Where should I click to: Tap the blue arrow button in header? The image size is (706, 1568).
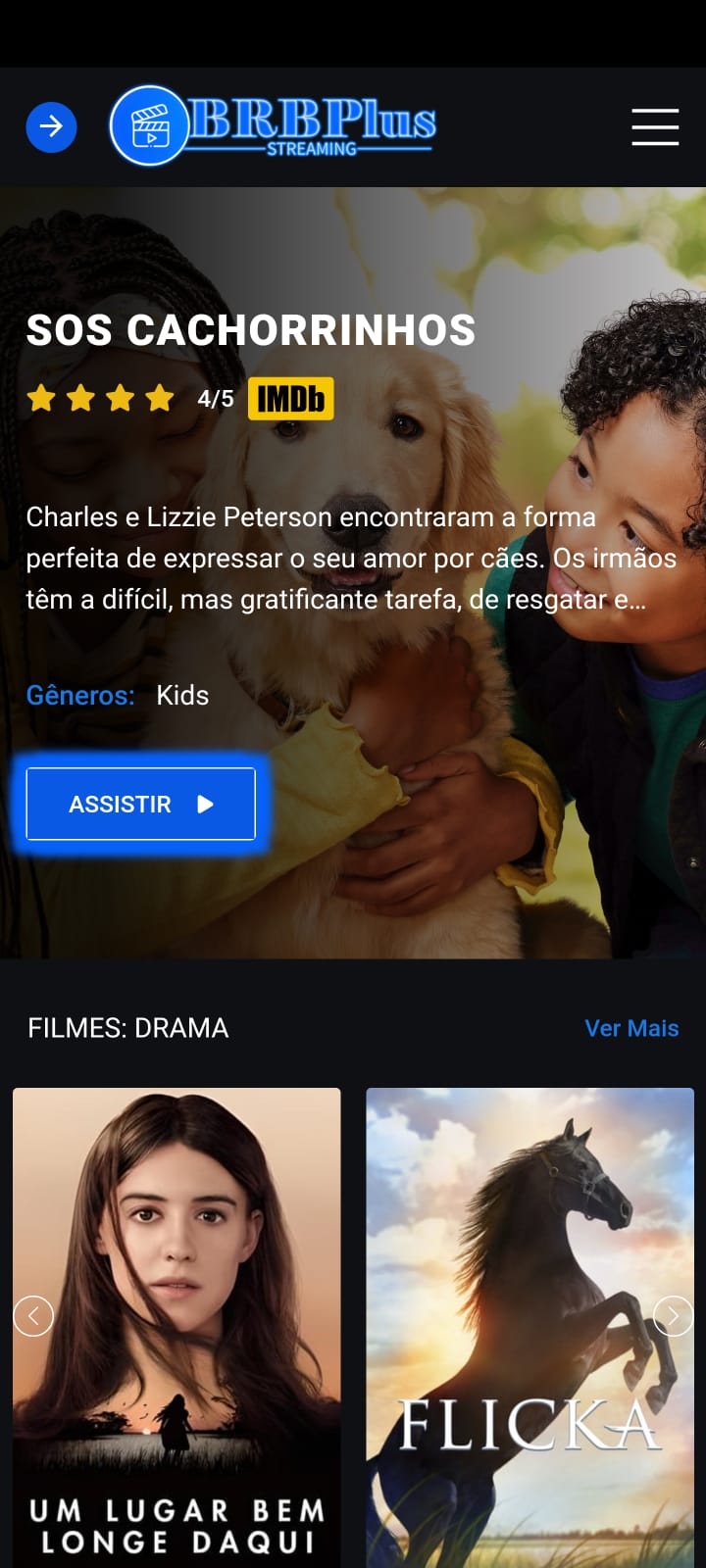coord(51,126)
